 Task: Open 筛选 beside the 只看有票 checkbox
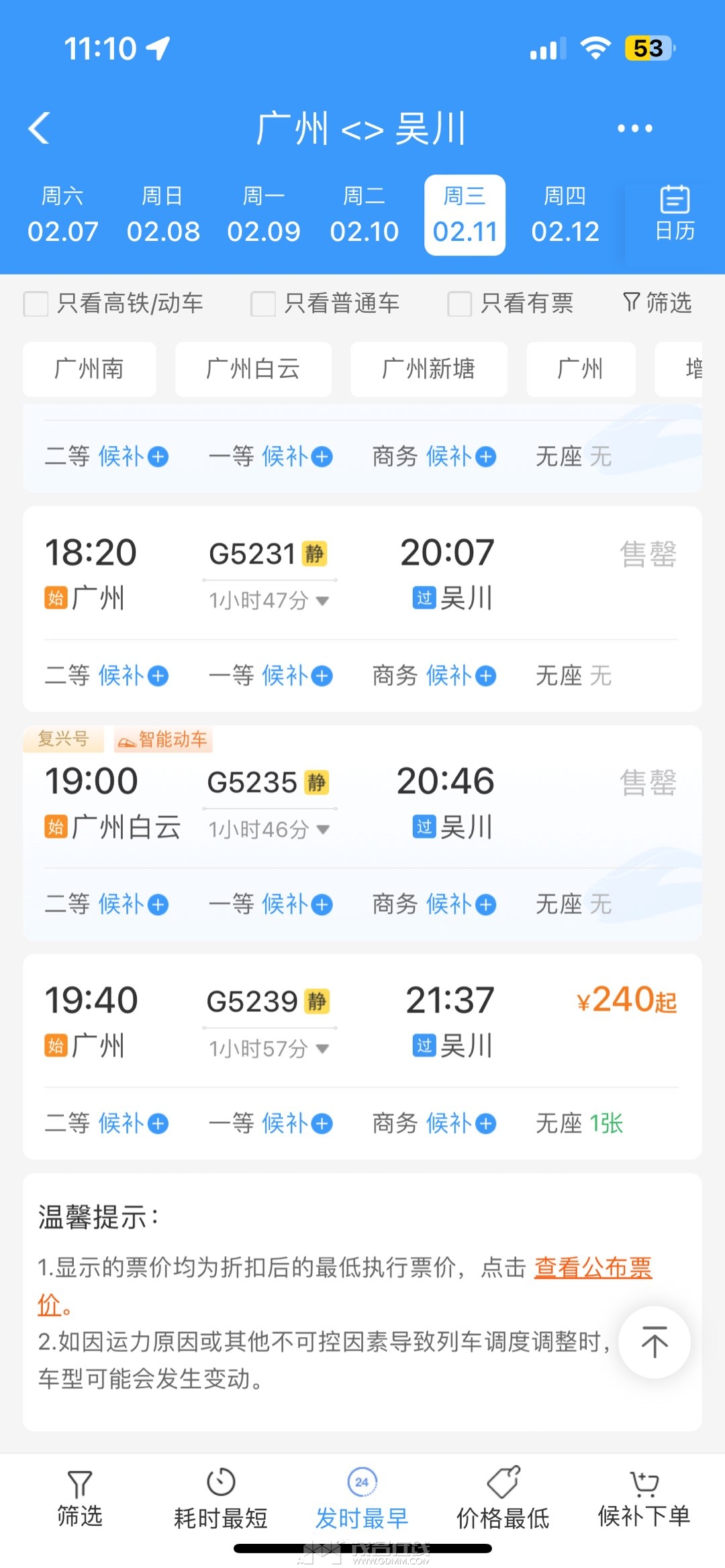pos(657,303)
